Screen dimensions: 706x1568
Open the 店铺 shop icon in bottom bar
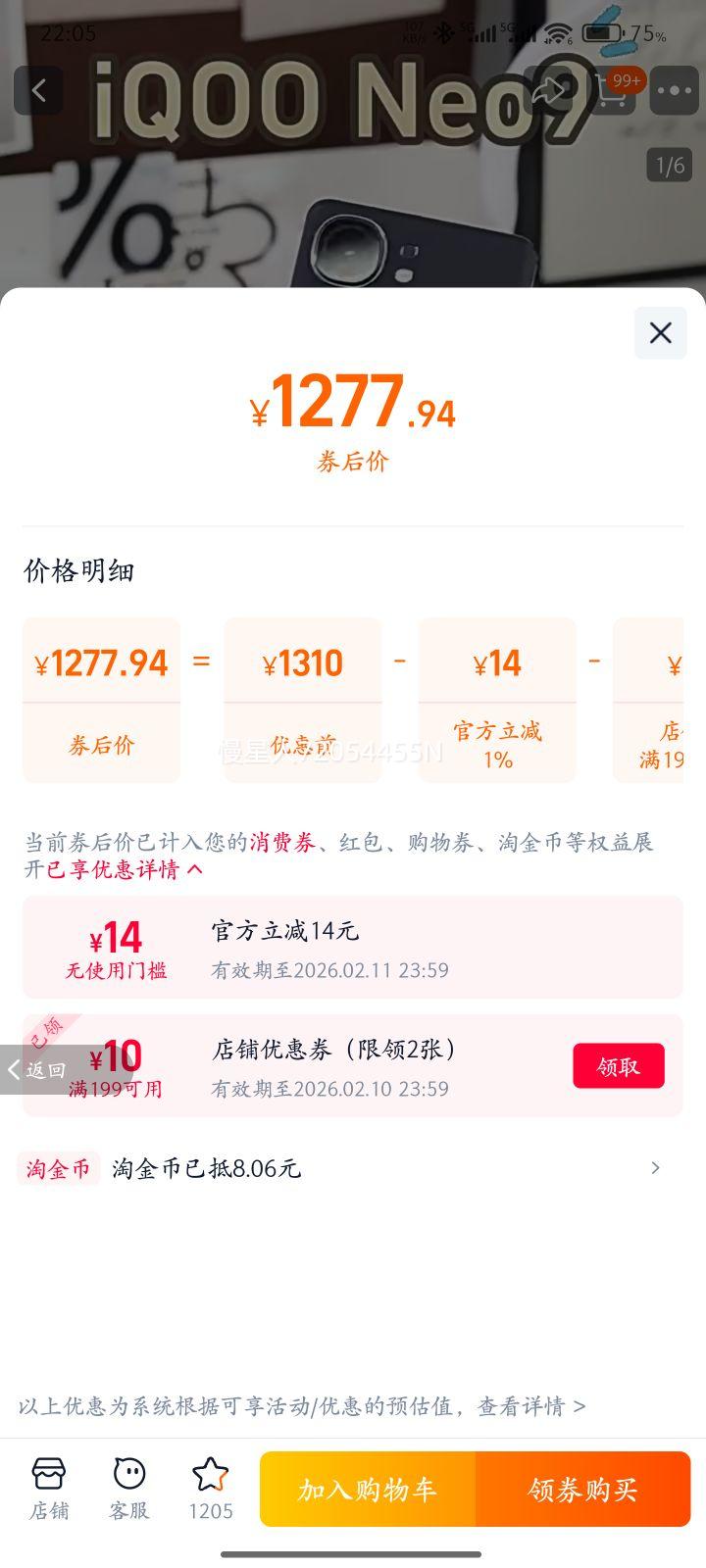[49, 1490]
